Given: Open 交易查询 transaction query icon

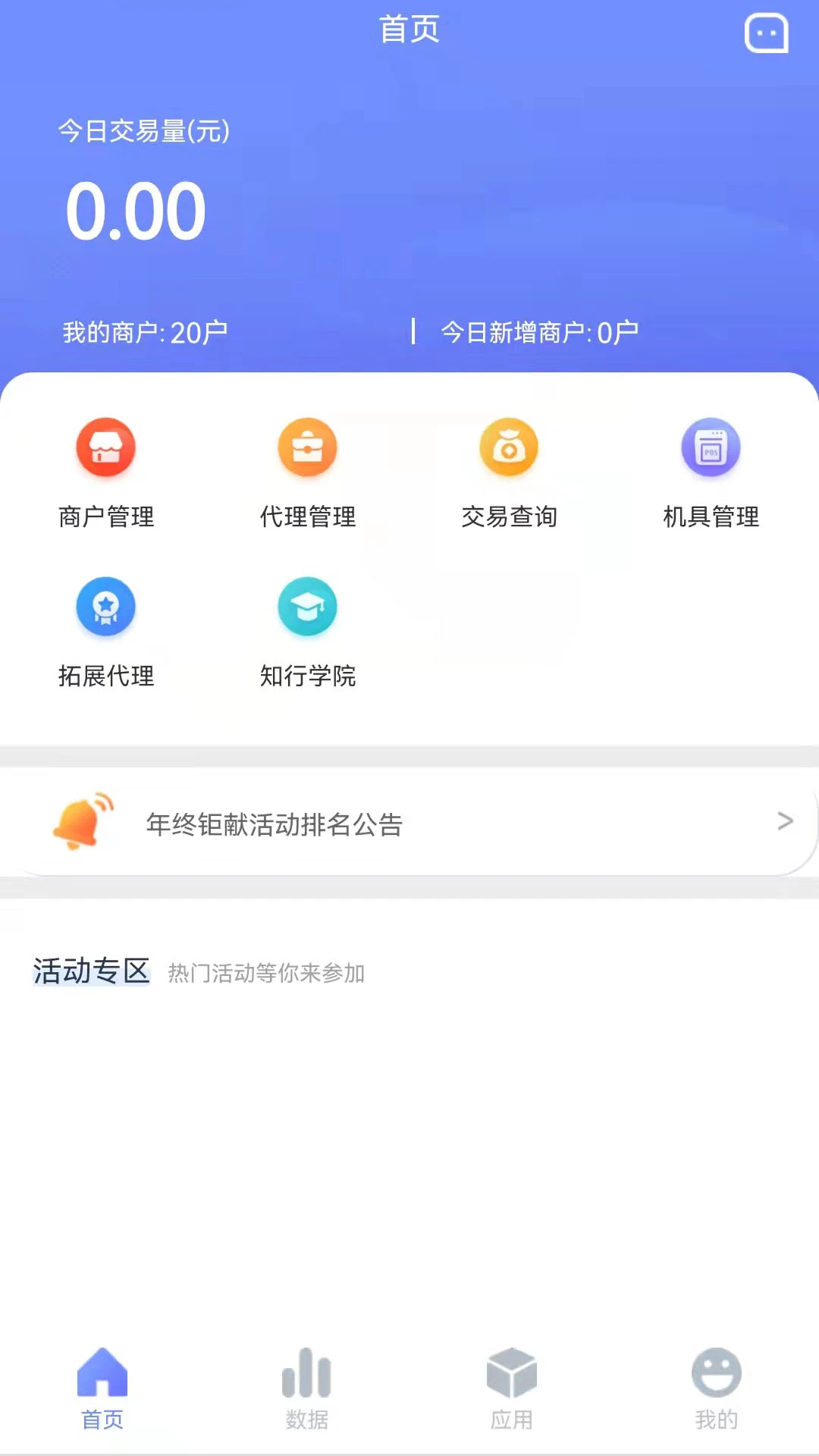Looking at the screenshot, I should coord(510,470).
